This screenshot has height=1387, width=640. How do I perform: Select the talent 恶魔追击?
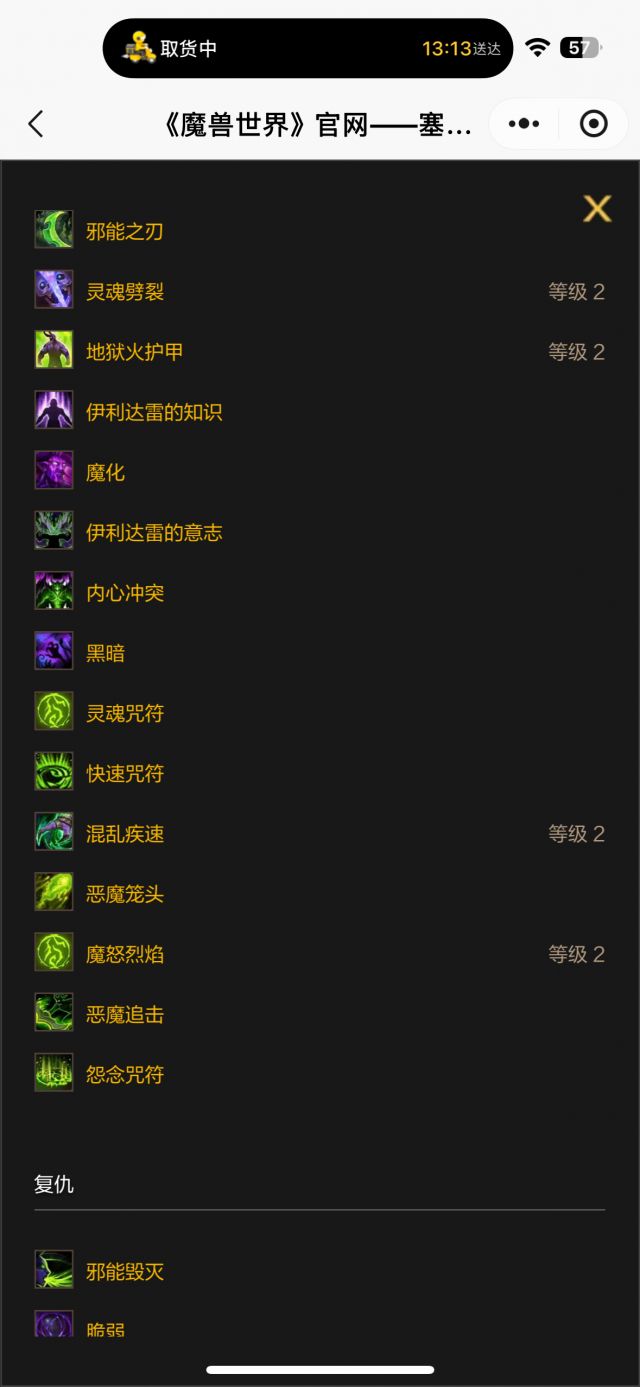click(124, 1014)
